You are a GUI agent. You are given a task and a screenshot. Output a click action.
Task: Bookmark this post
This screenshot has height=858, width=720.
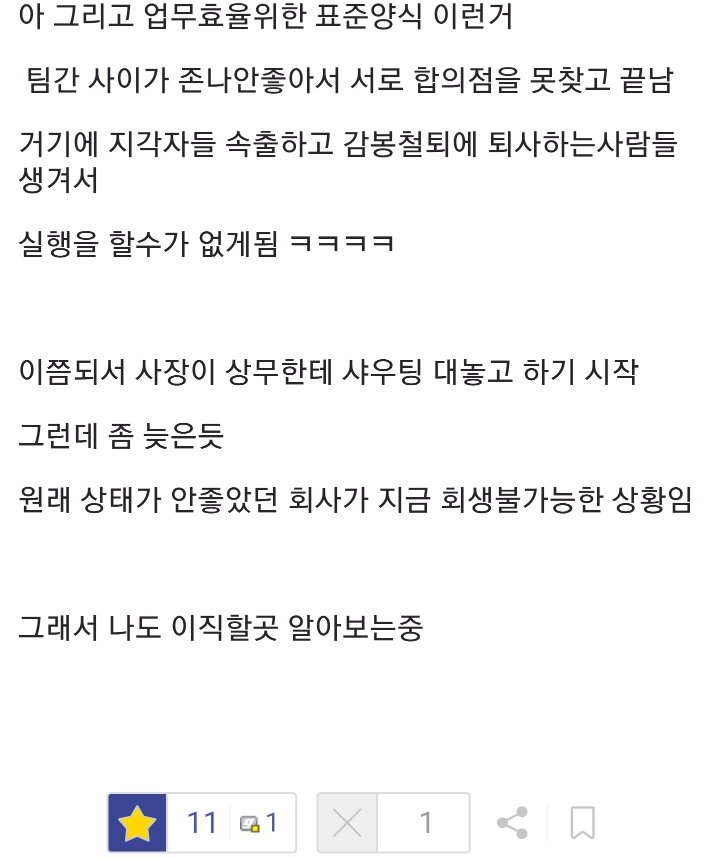[582, 823]
